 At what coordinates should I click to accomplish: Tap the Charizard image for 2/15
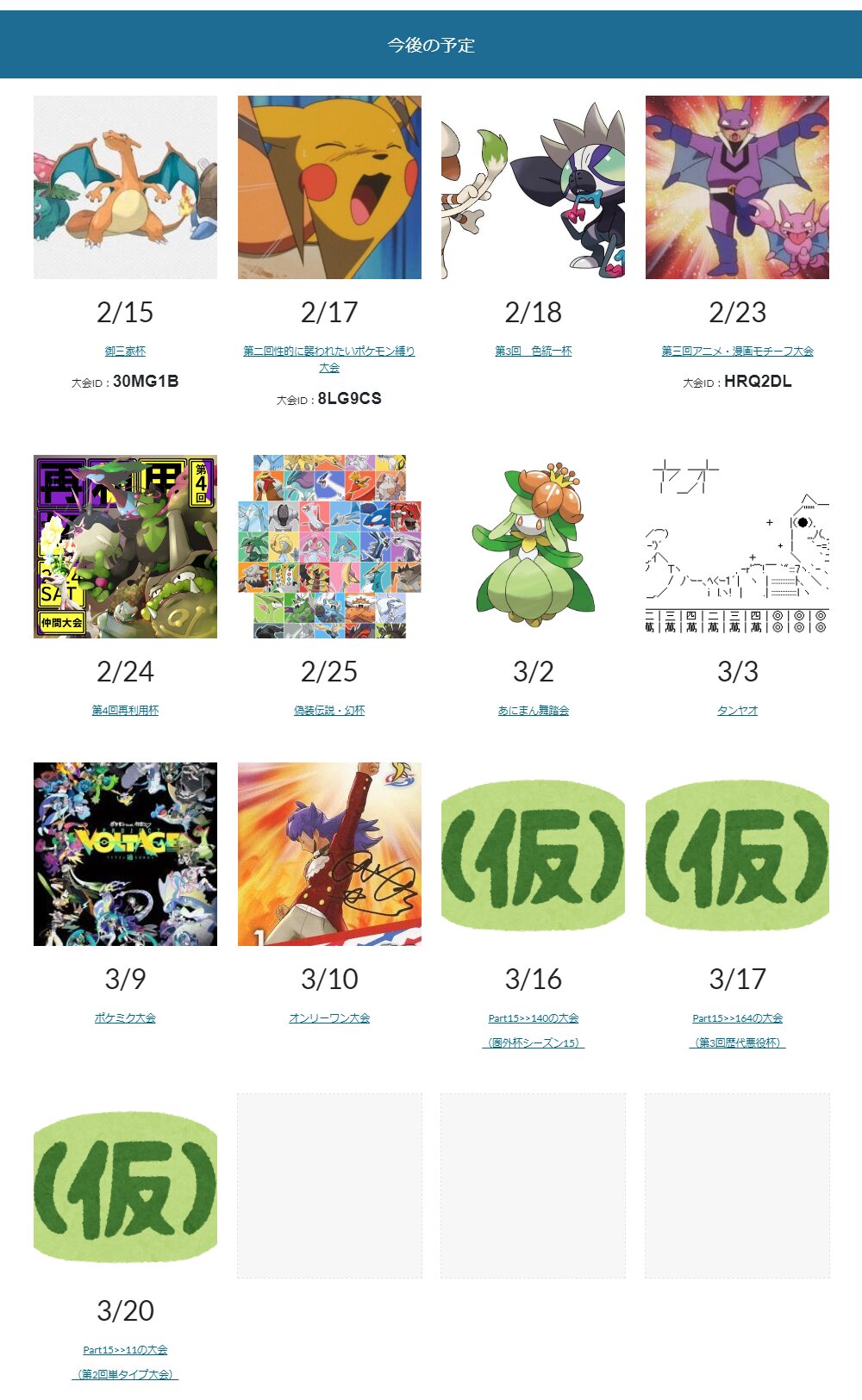(x=125, y=187)
